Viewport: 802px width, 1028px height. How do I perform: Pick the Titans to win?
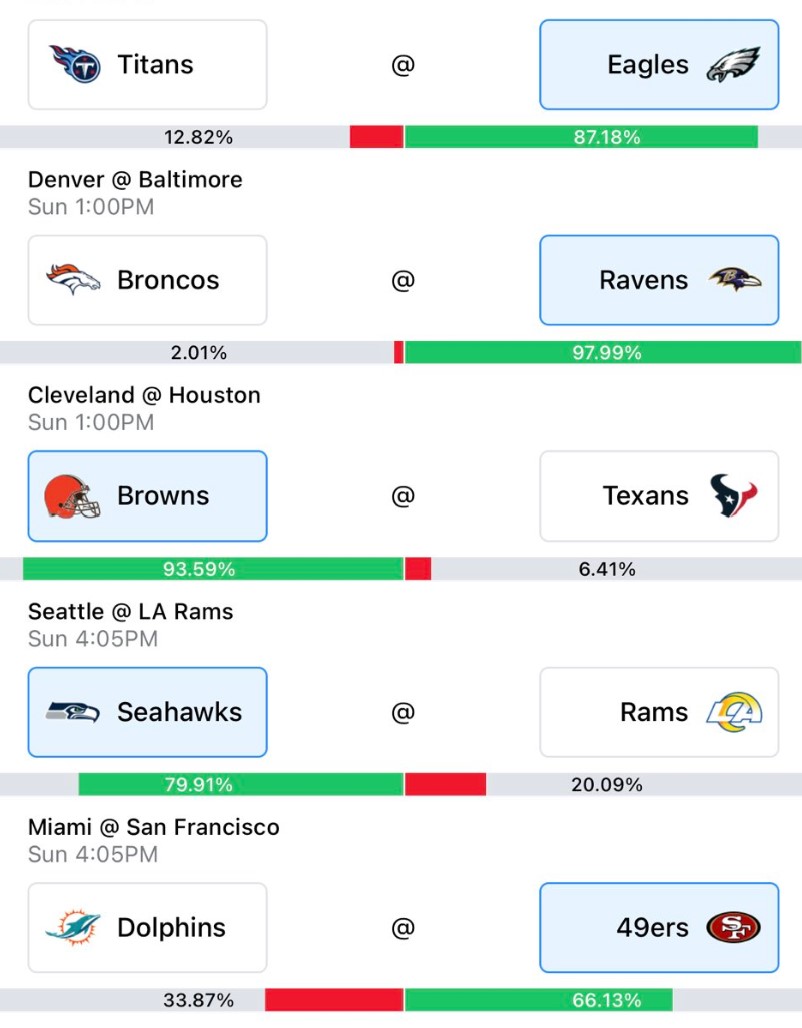pos(148,64)
